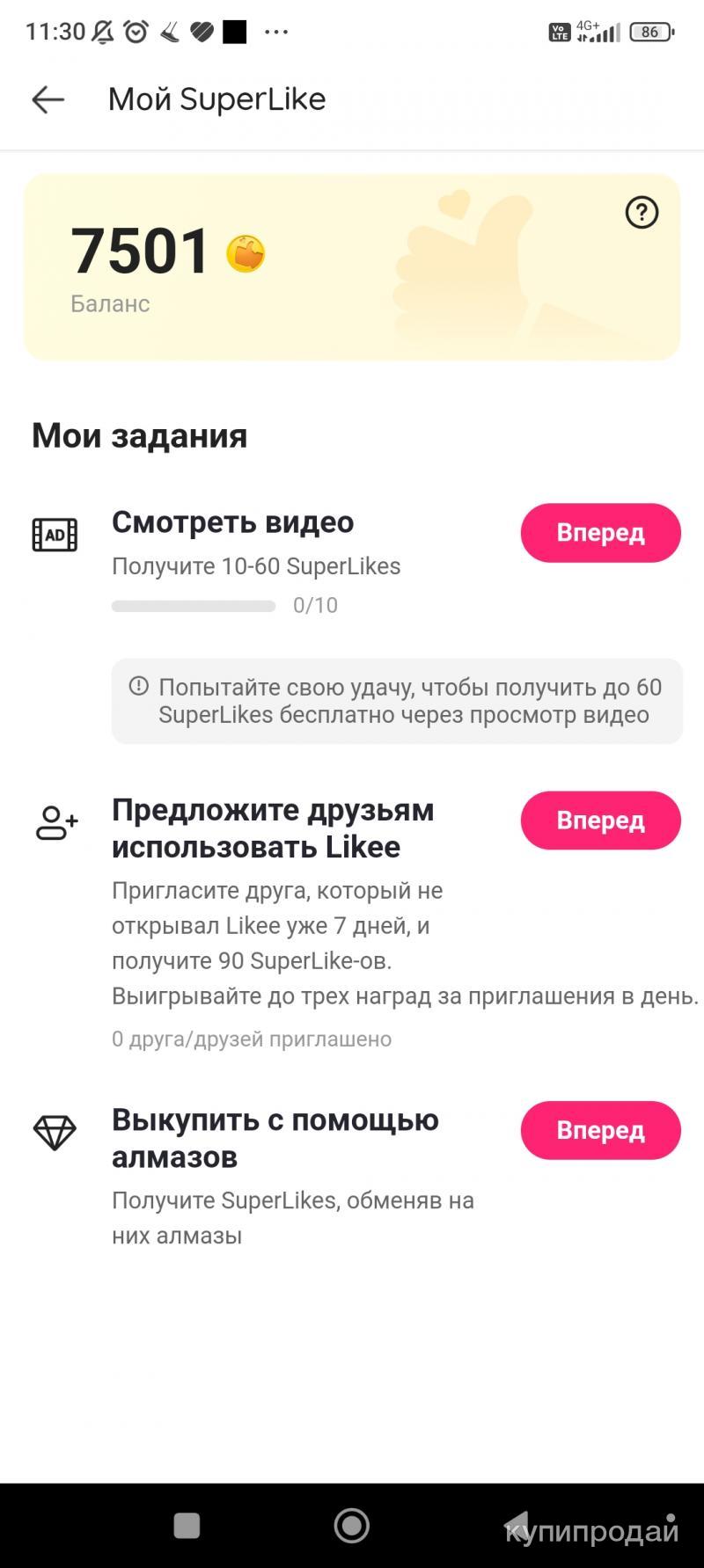The image size is (704, 1568).
Task: Tap the system home button
Action: coord(351,1525)
